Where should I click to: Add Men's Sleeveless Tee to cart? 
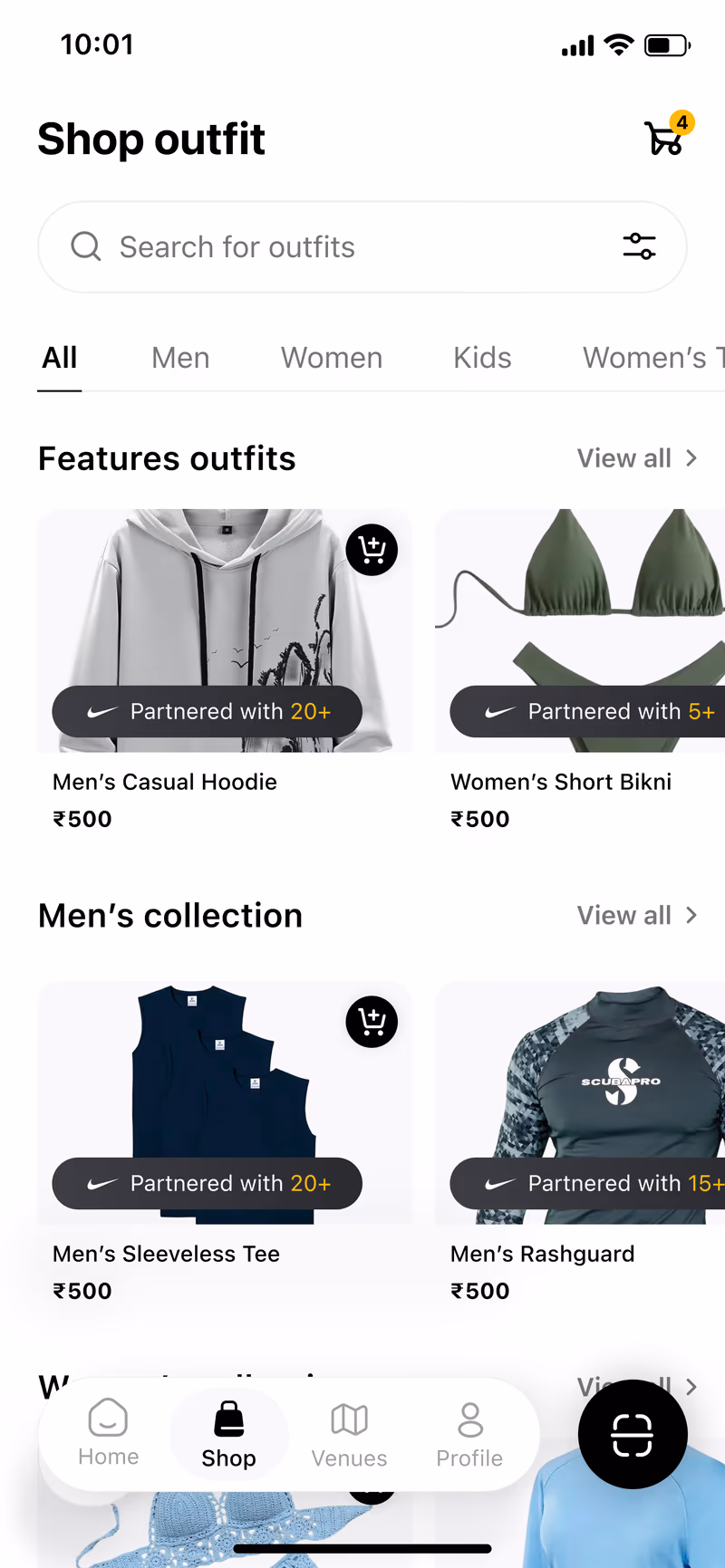click(372, 1022)
